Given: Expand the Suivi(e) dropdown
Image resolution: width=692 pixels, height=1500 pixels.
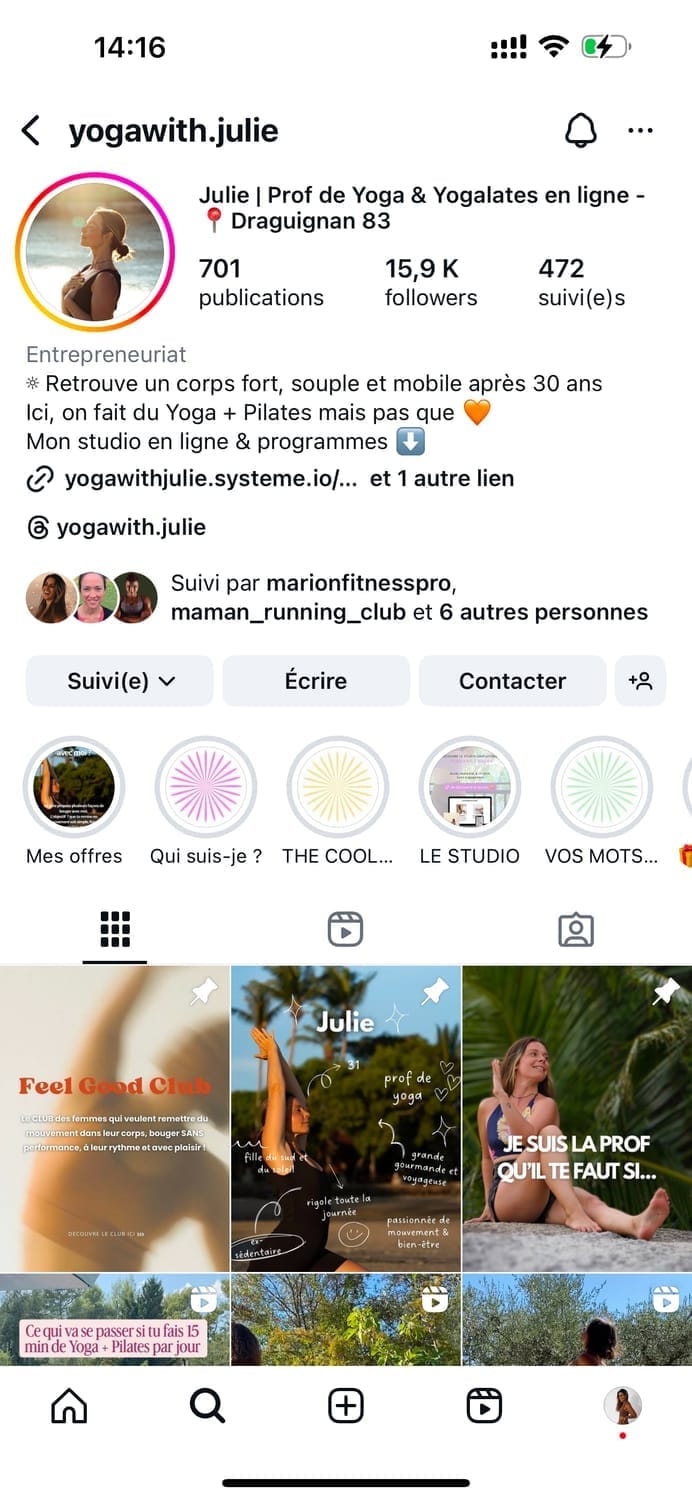Looking at the screenshot, I should pos(120,681).
